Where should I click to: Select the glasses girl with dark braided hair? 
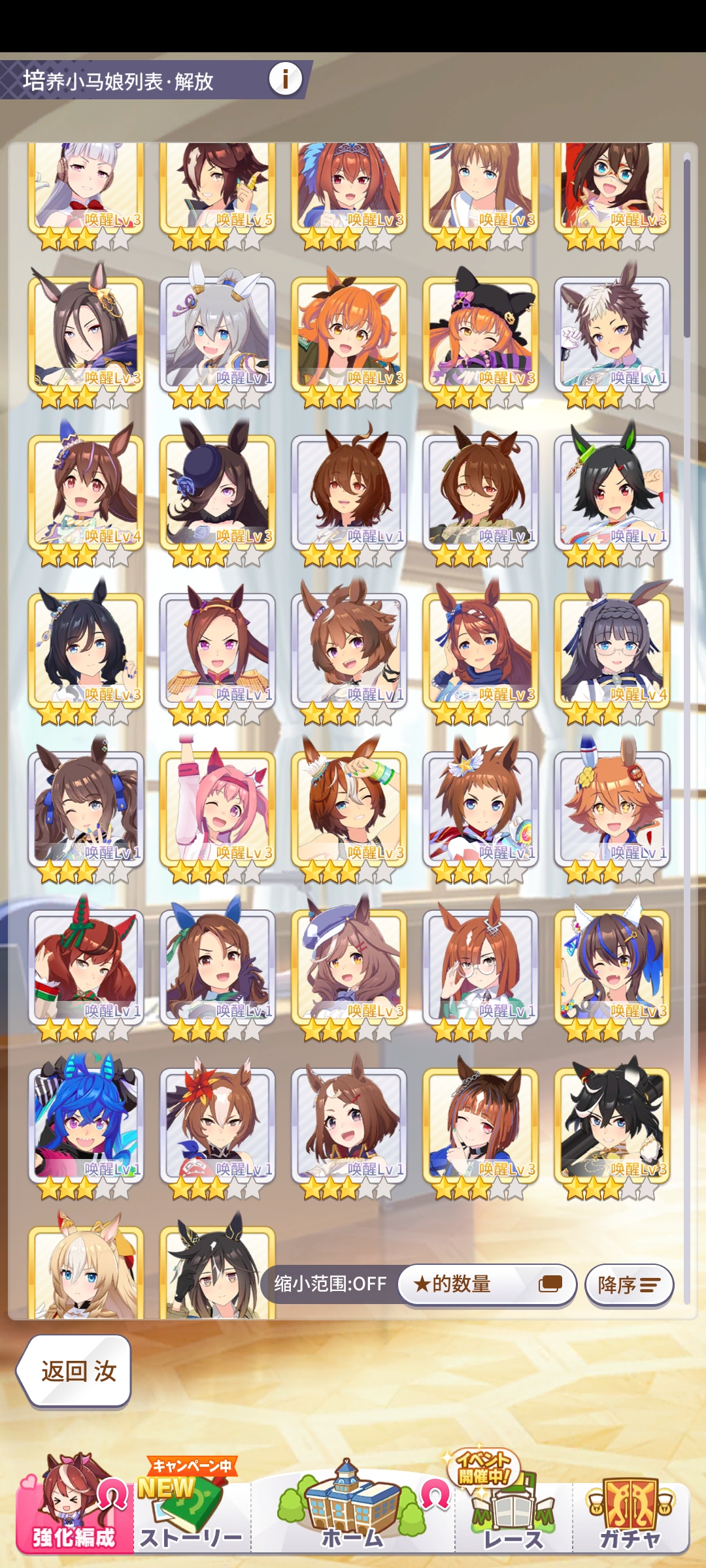613,650
